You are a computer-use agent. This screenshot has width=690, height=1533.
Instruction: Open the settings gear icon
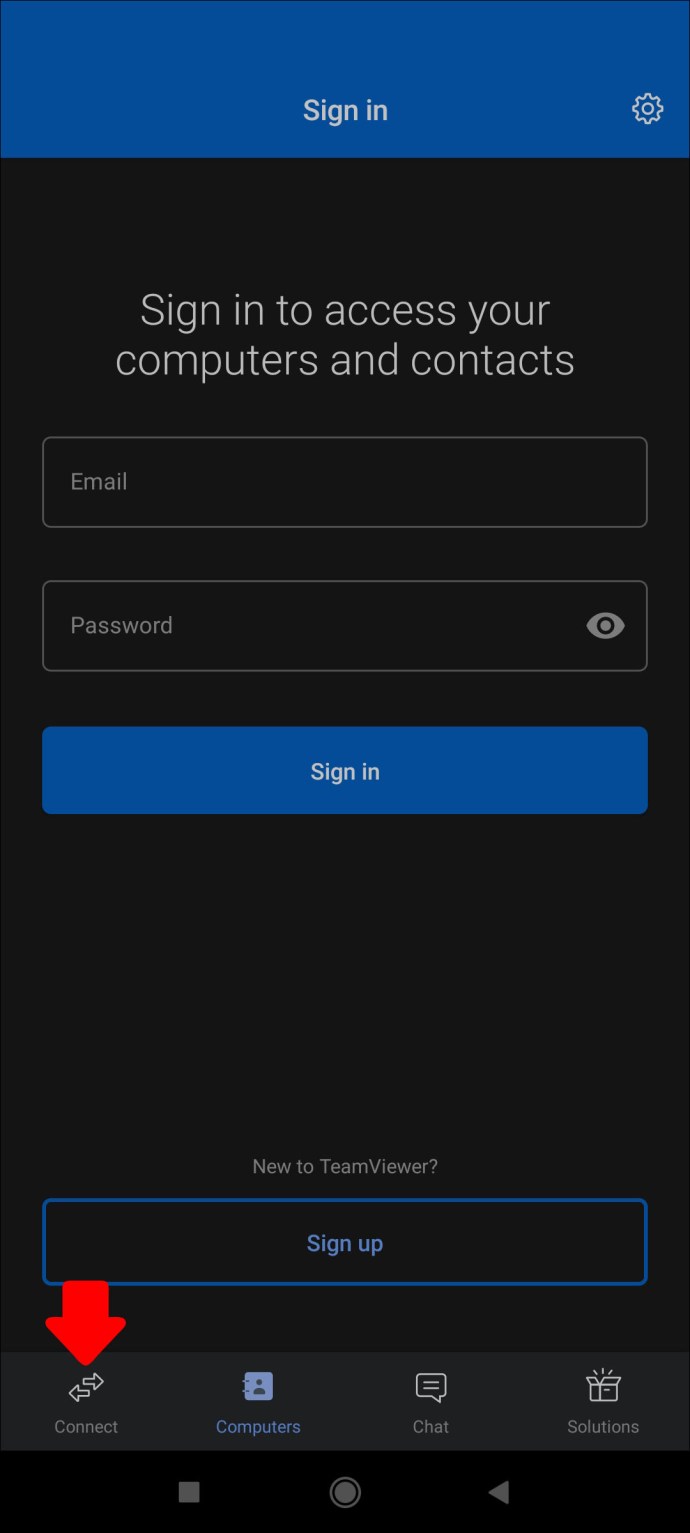pyautogui.click(x=647, y=109)
